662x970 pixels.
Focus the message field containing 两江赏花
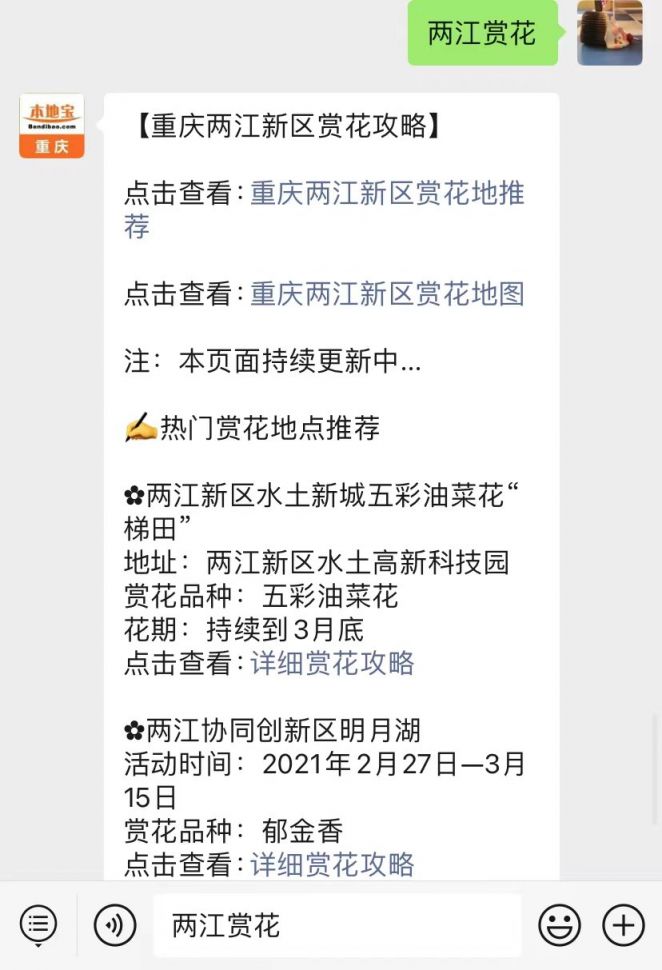tap(336, 925)
